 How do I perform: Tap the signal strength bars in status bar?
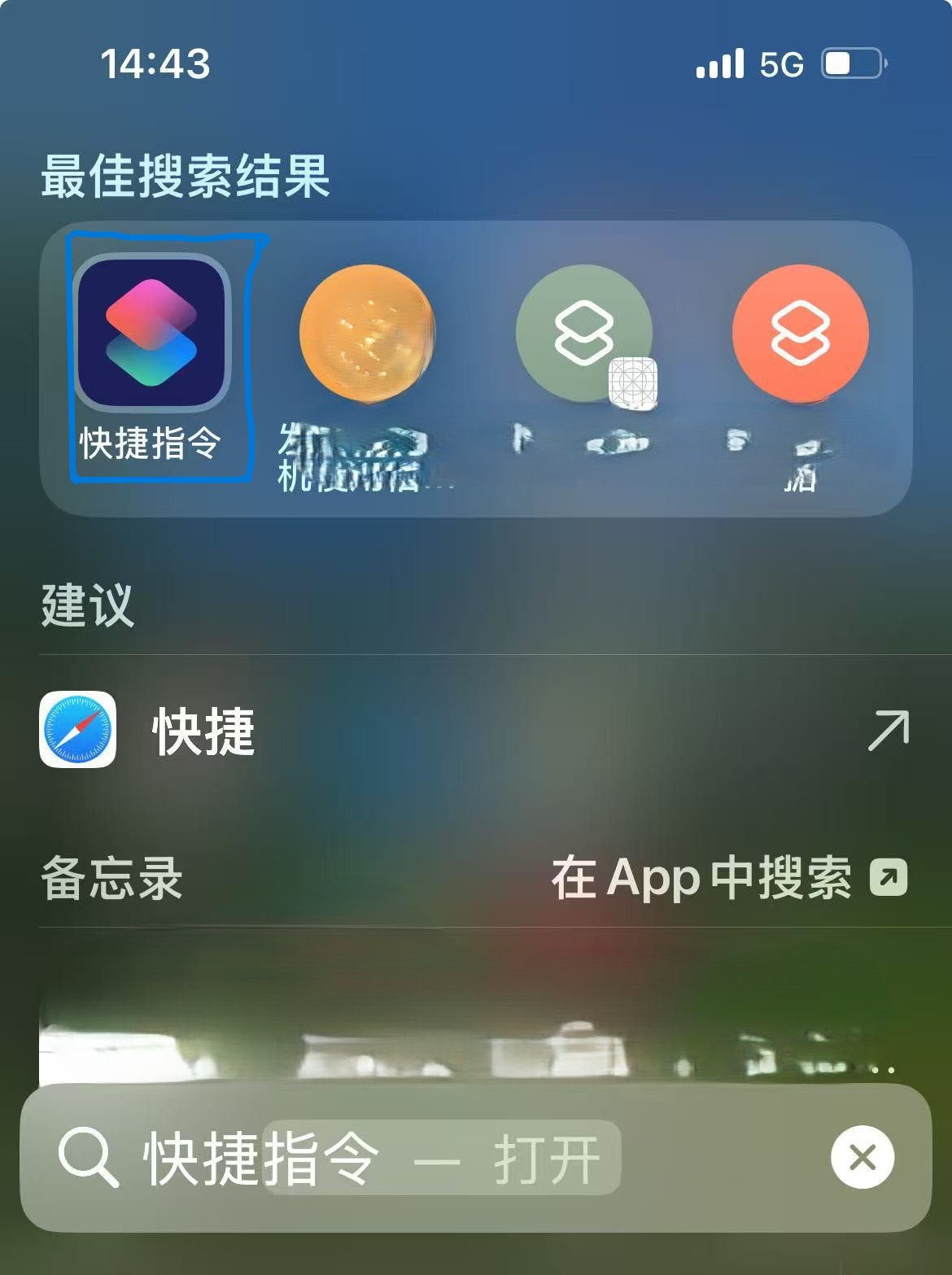[719, 63]
